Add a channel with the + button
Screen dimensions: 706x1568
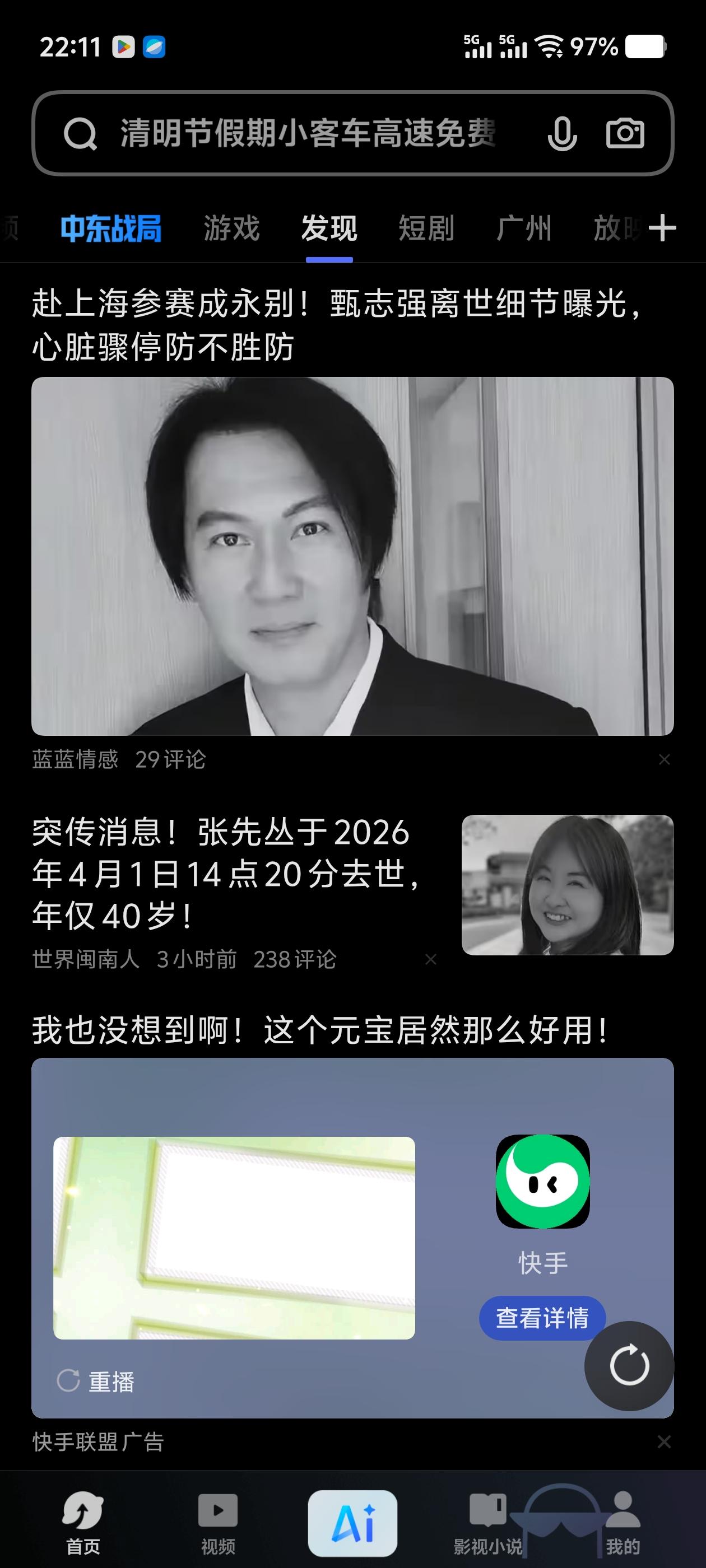(x=663, y=229)
